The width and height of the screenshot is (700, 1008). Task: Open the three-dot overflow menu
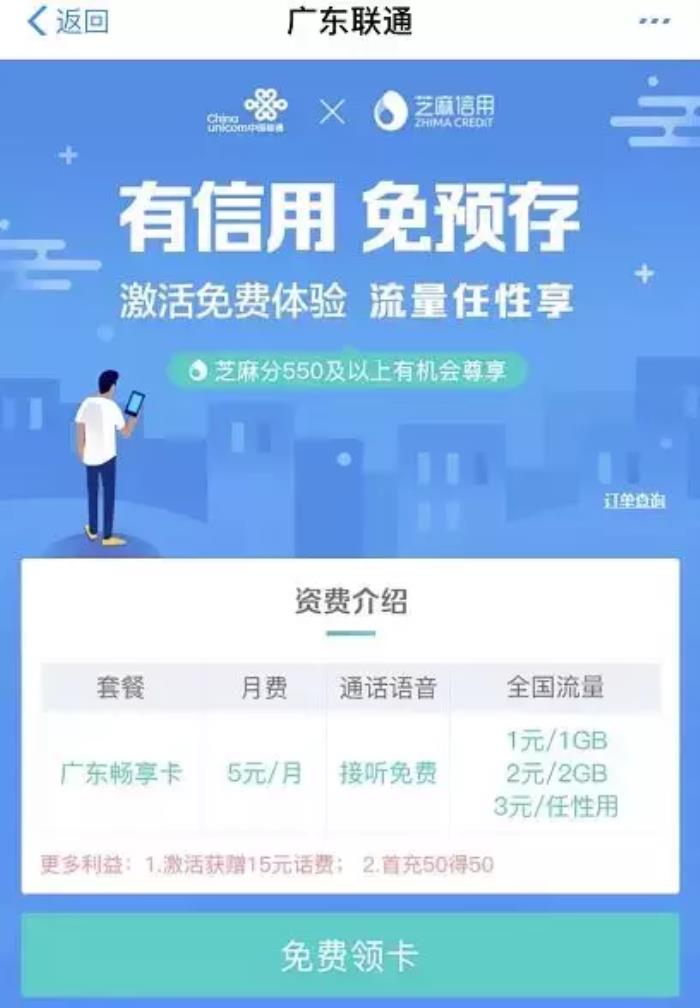655,21
